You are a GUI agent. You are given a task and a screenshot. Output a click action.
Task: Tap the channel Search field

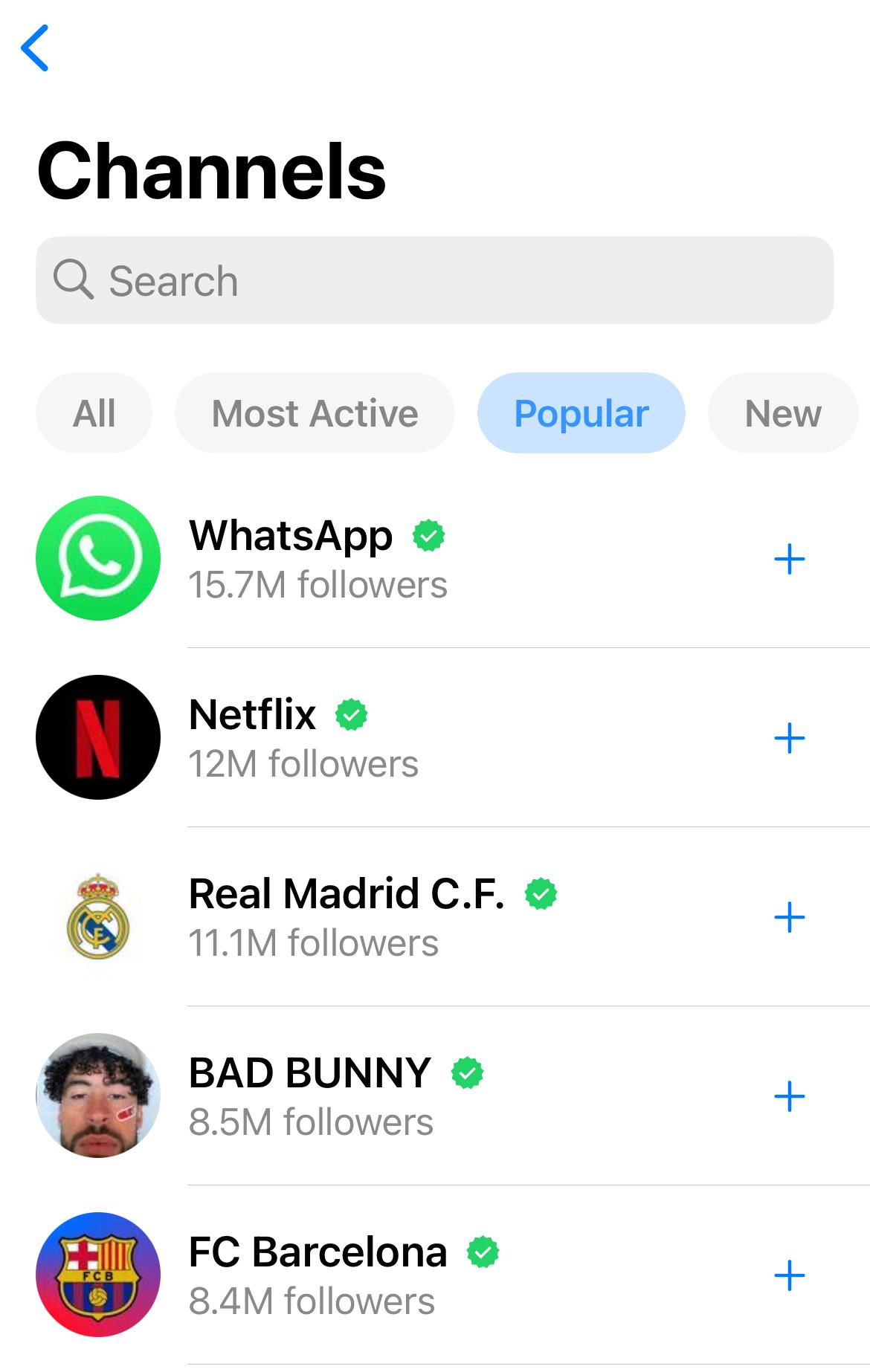click(x=434, y=280)
